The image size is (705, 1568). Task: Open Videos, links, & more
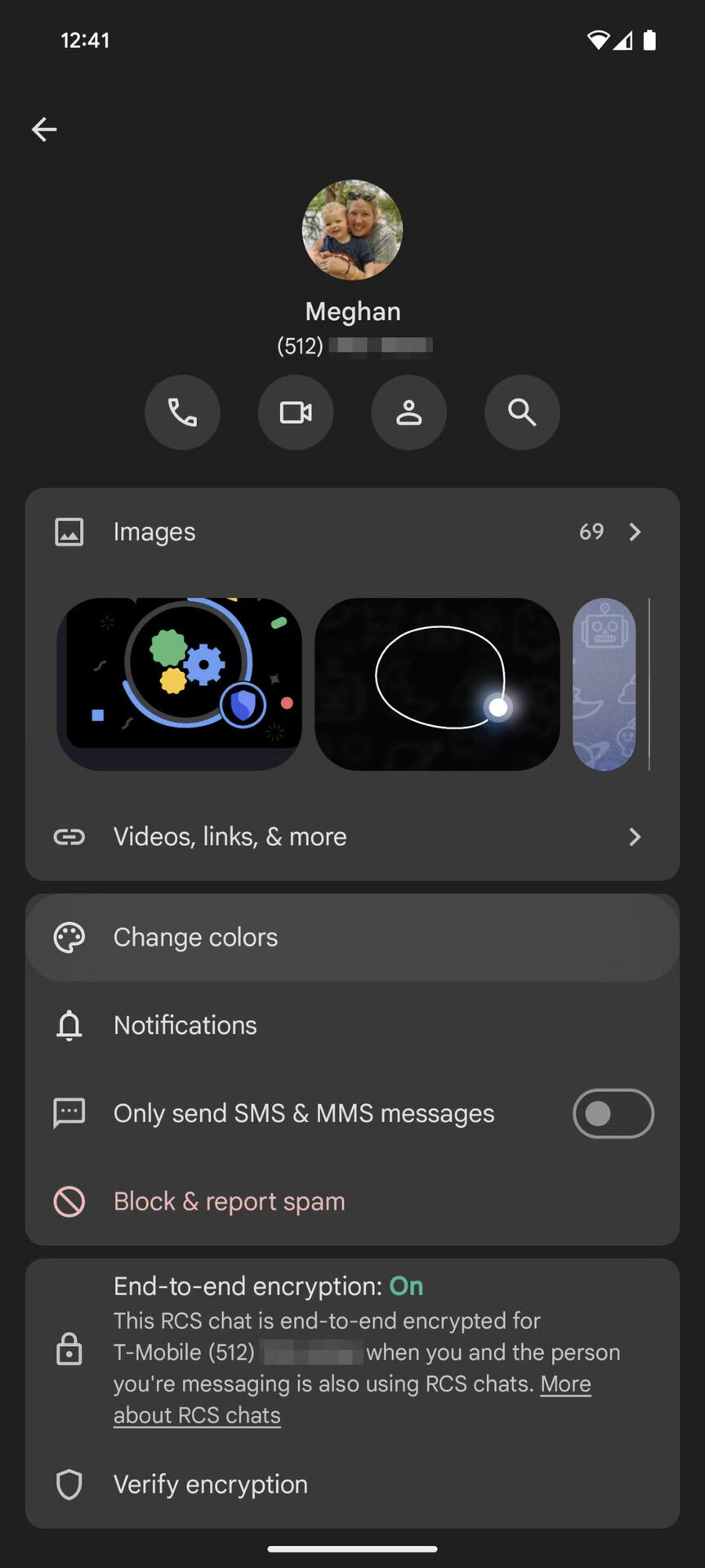coord(351,836)
